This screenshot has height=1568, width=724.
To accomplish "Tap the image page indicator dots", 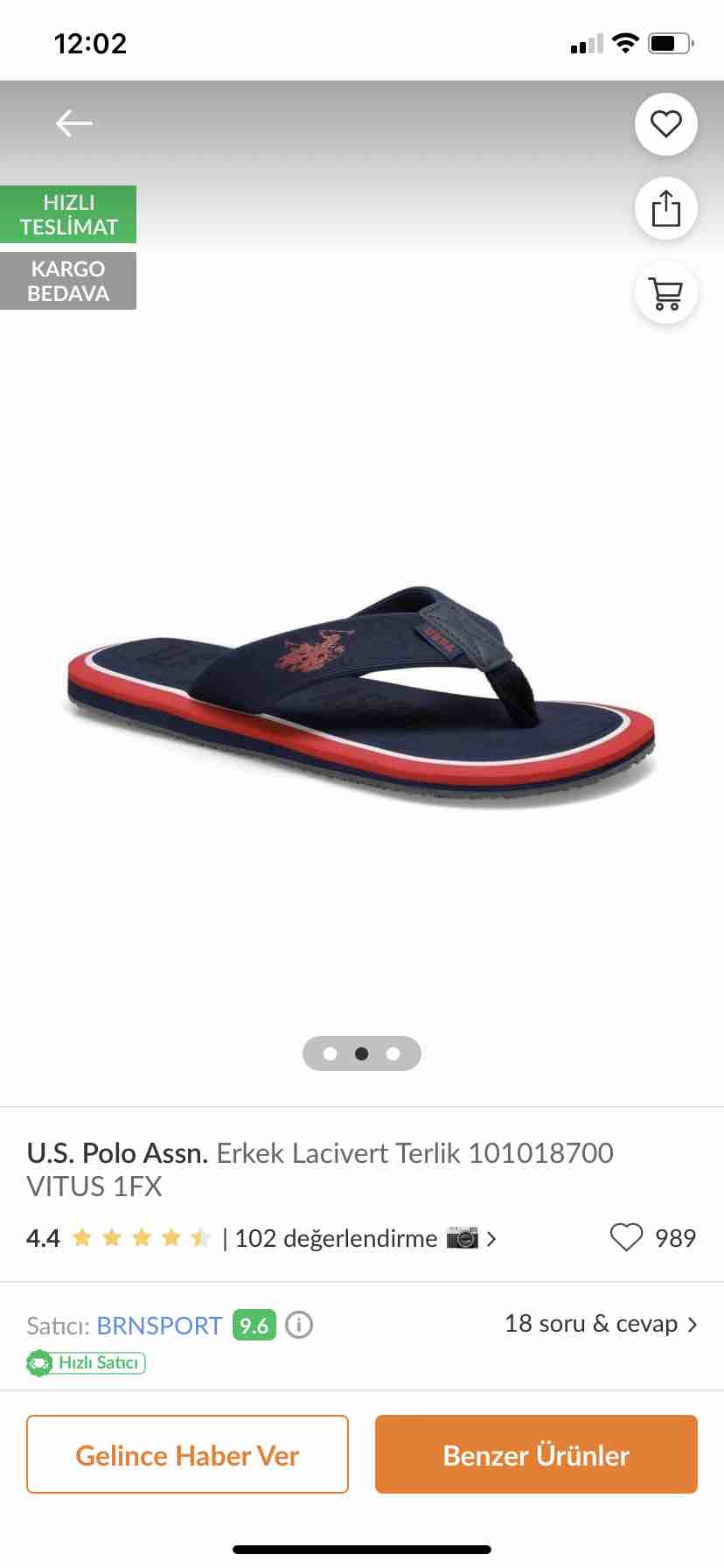I will [362, 1053].
